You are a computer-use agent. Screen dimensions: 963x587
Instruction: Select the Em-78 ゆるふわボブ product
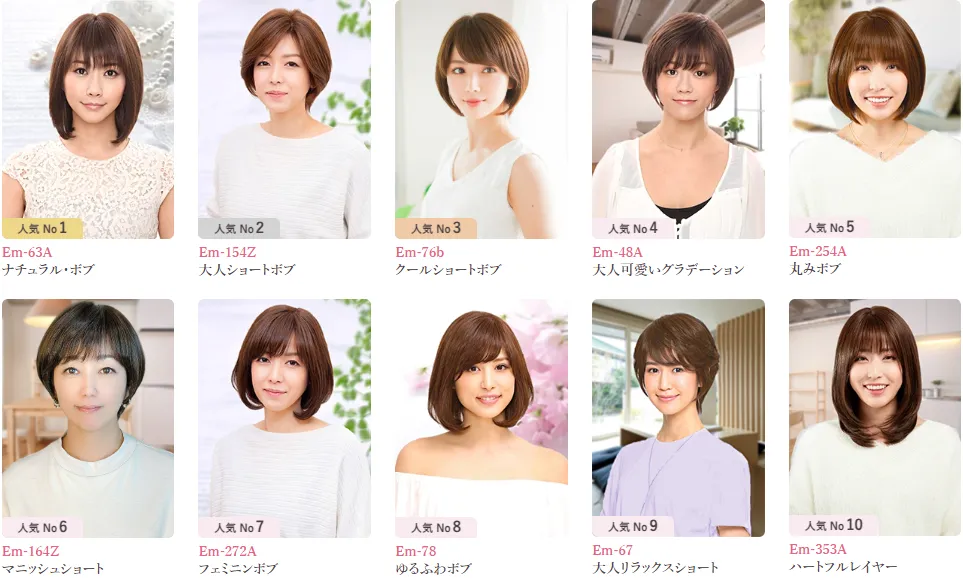pos(481,418)
